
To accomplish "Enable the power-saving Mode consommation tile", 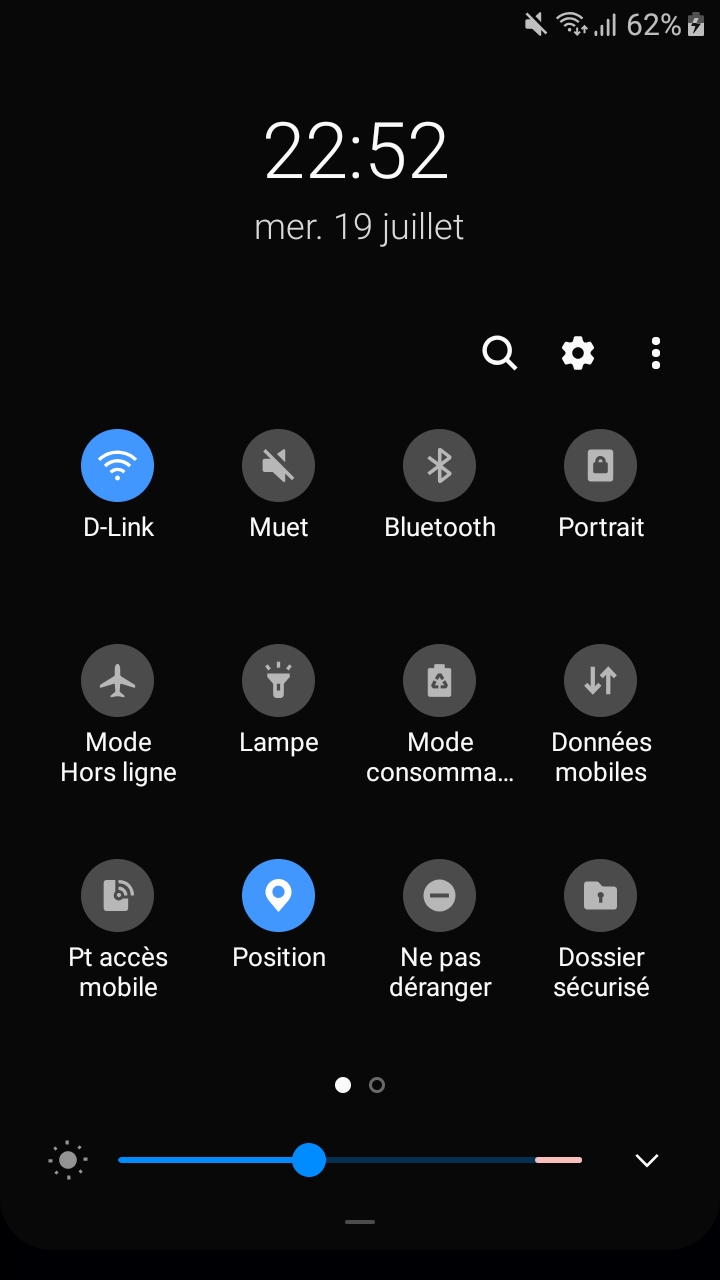I will 439,681.
